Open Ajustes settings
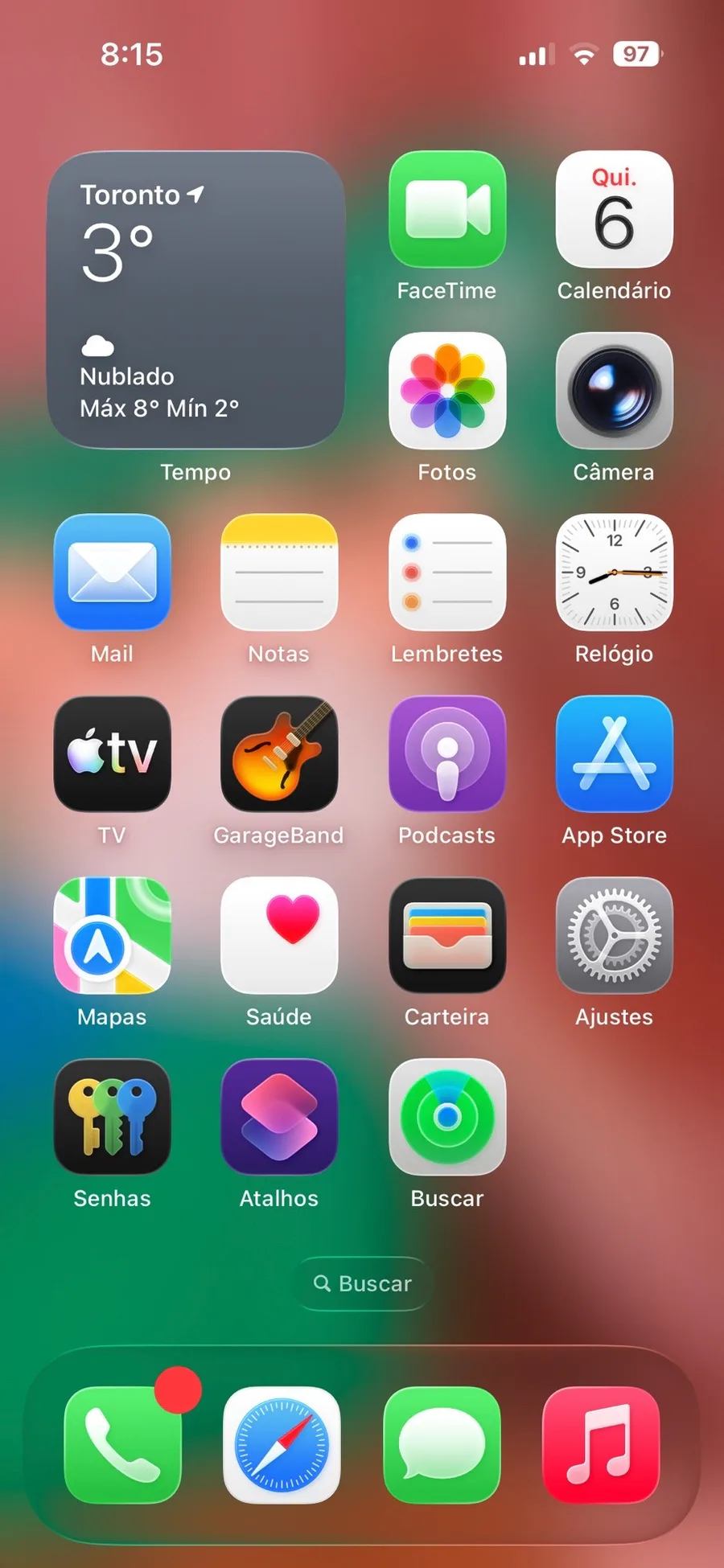The height and width of the screenshot is (1568, 724). [614, 935]
